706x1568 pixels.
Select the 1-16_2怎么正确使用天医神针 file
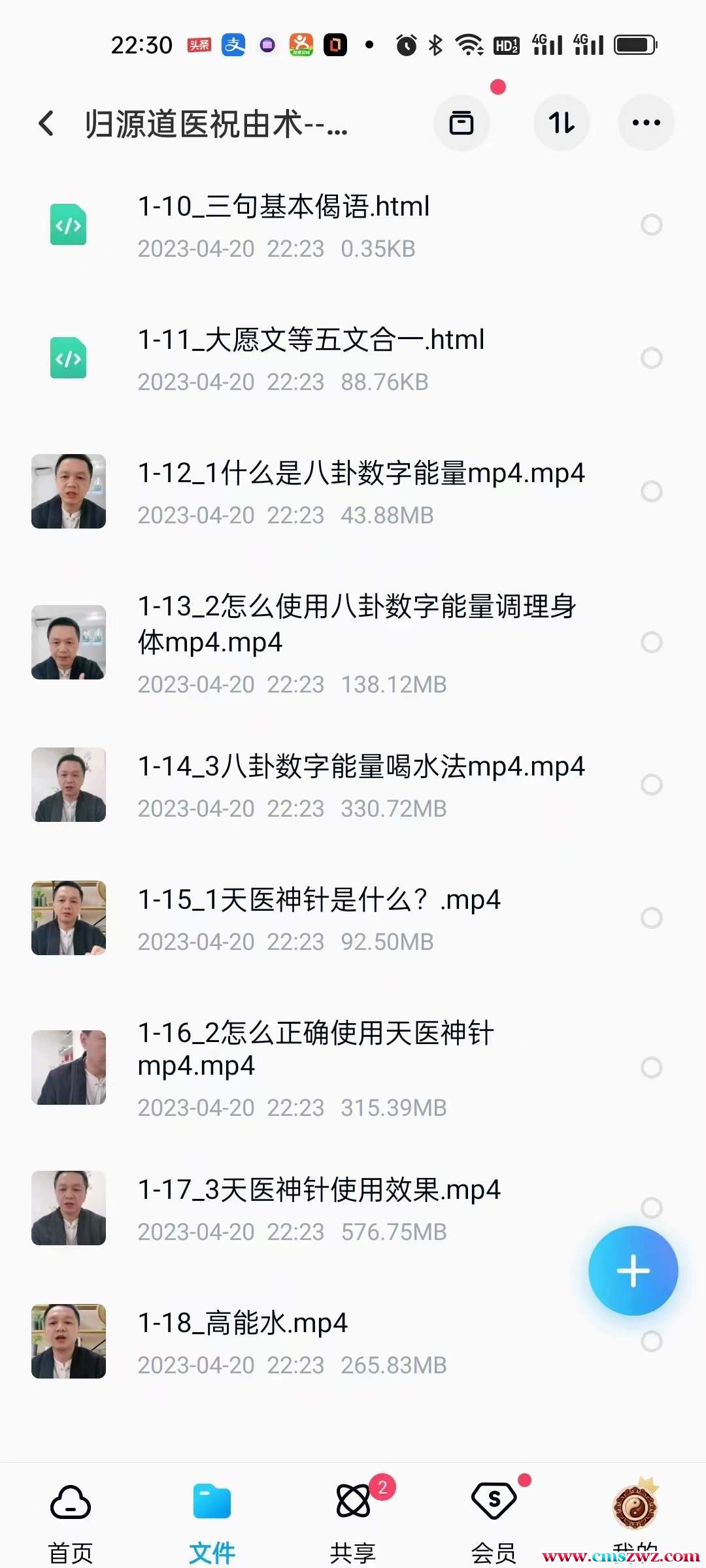[651, 1068]
